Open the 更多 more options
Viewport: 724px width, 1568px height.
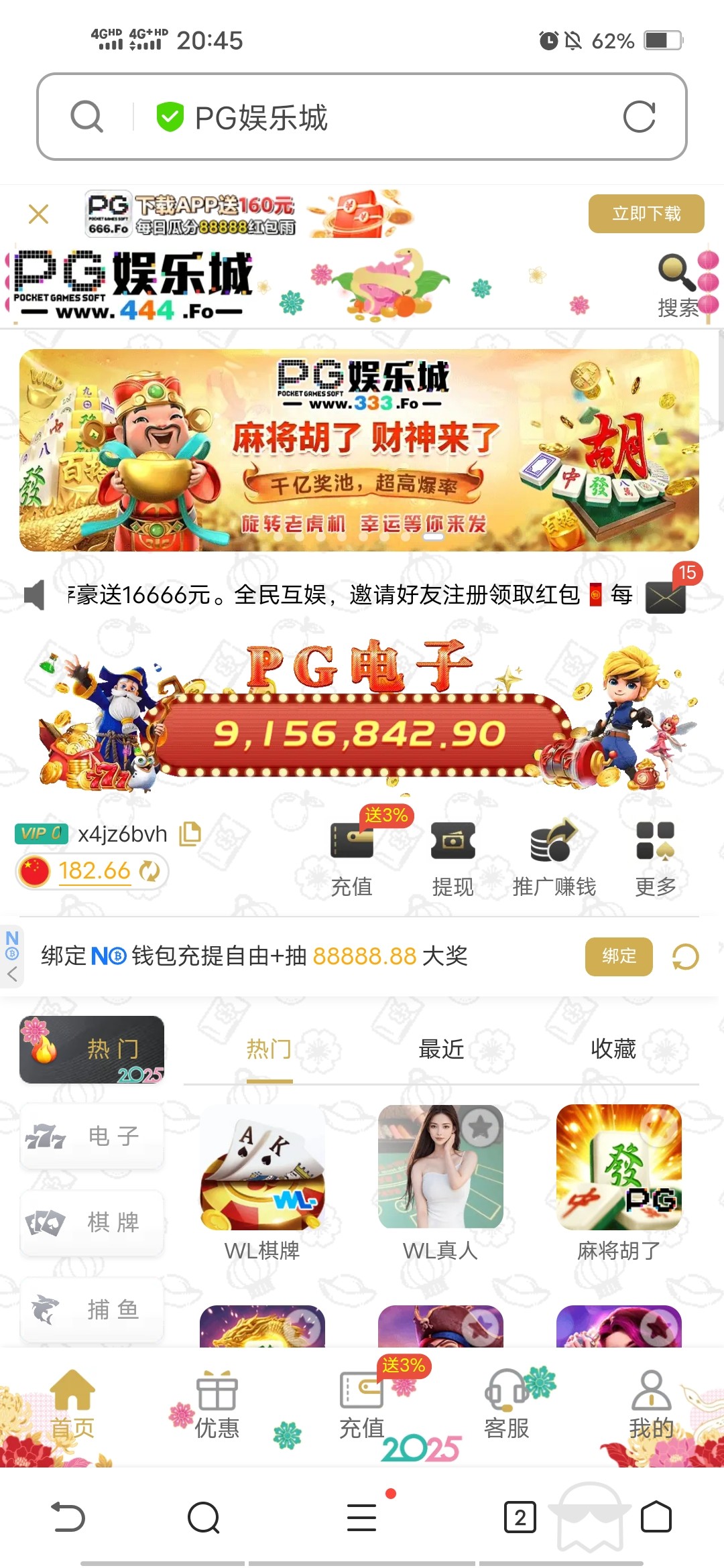655,859
